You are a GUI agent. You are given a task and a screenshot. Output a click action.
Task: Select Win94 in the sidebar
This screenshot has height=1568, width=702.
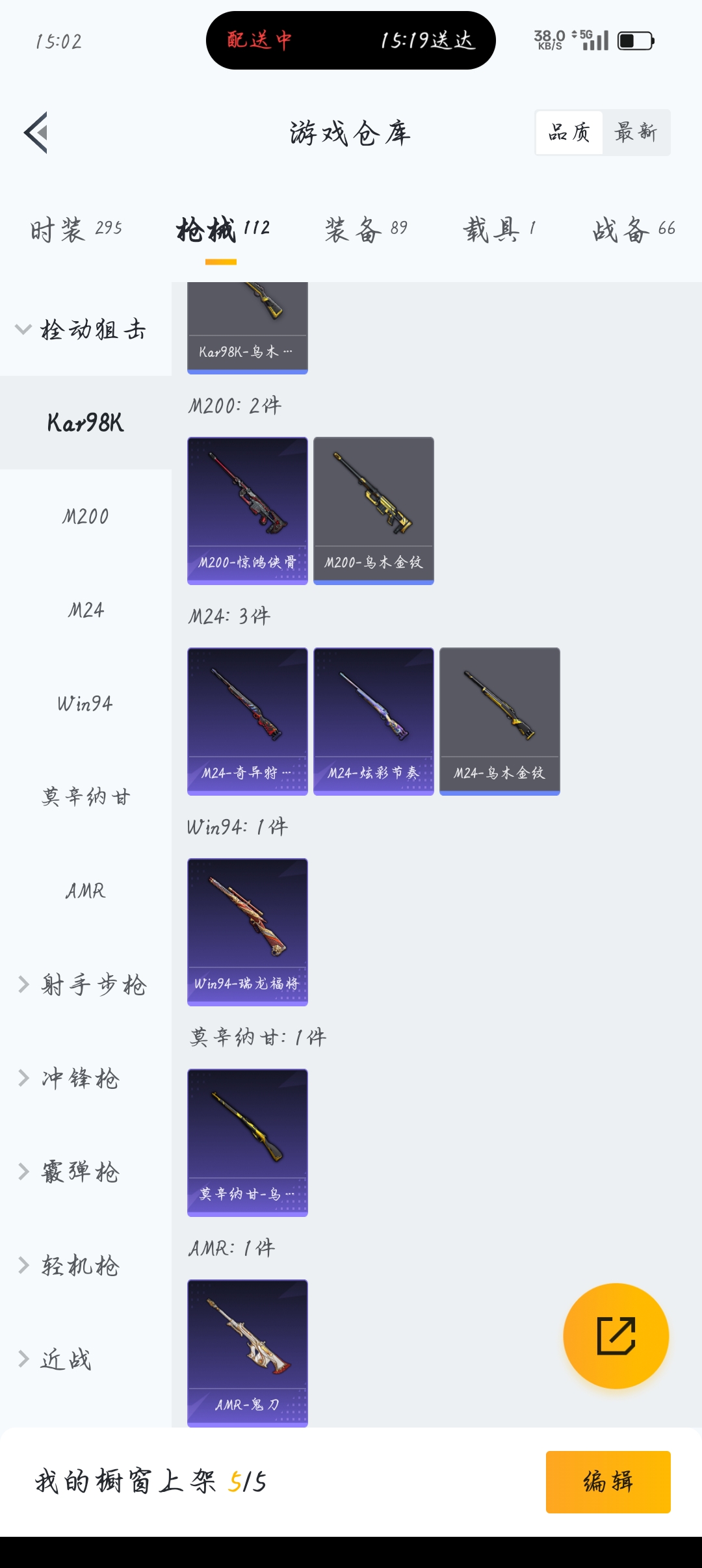(85, 703)
